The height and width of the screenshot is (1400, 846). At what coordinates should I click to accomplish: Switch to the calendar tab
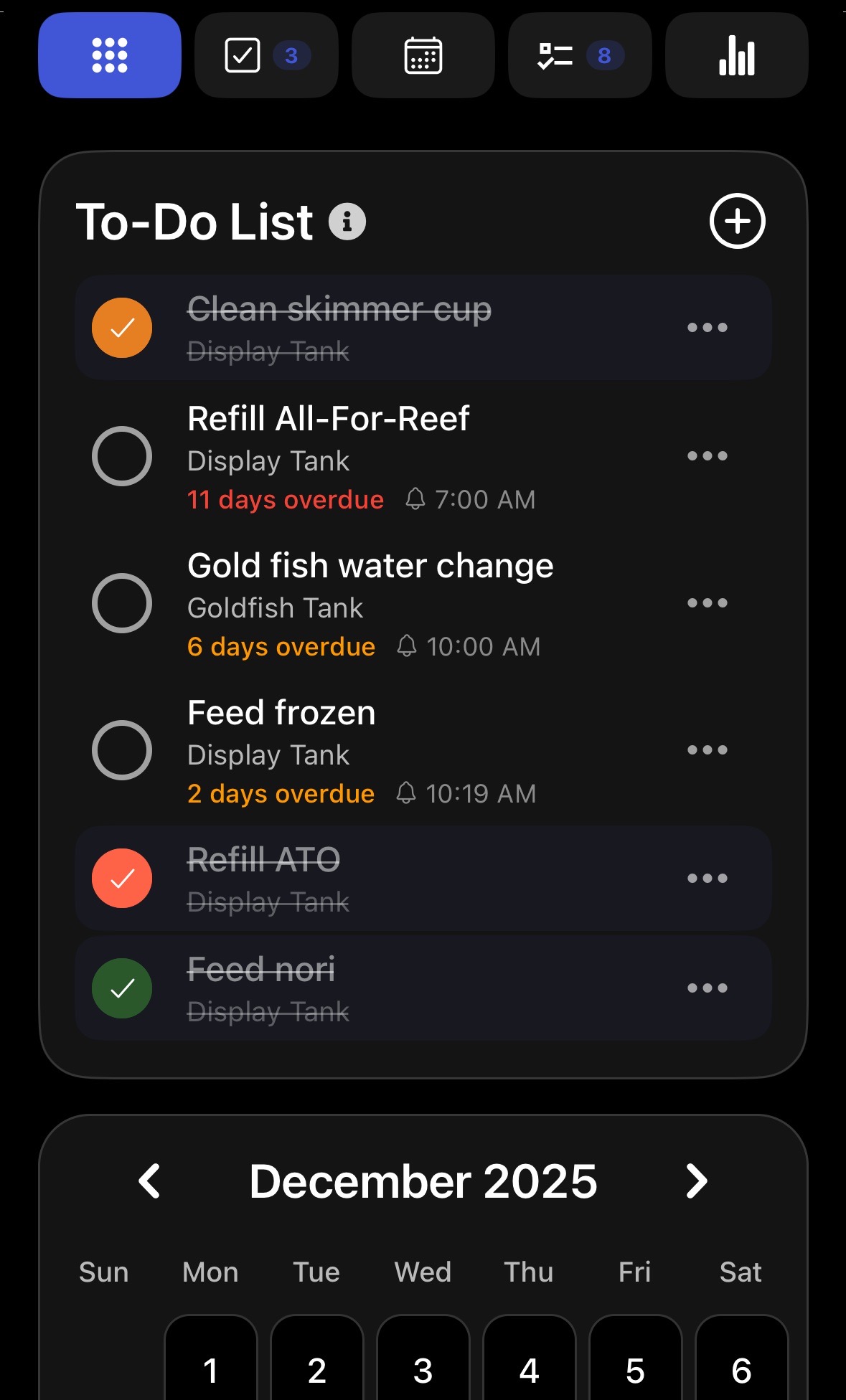(423, 55)
